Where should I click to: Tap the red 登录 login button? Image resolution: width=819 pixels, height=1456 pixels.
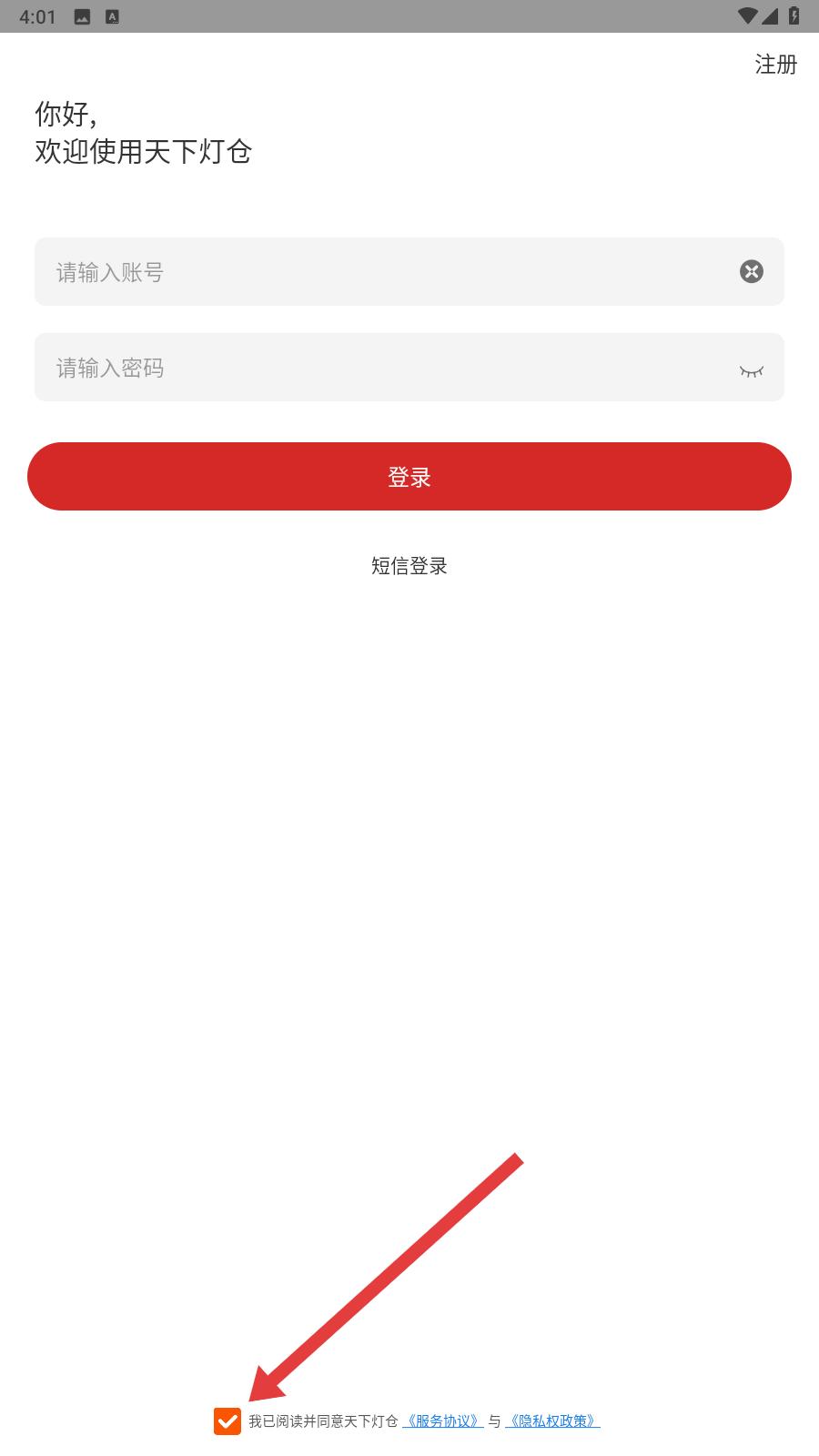click(409, 476)
